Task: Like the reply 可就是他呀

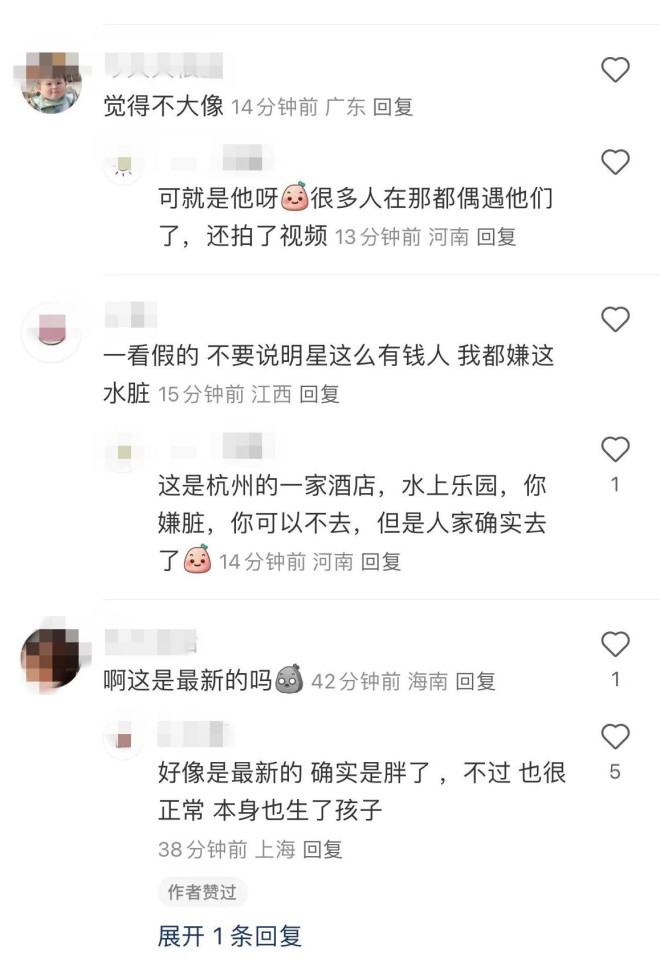Action: click(615, 161)
